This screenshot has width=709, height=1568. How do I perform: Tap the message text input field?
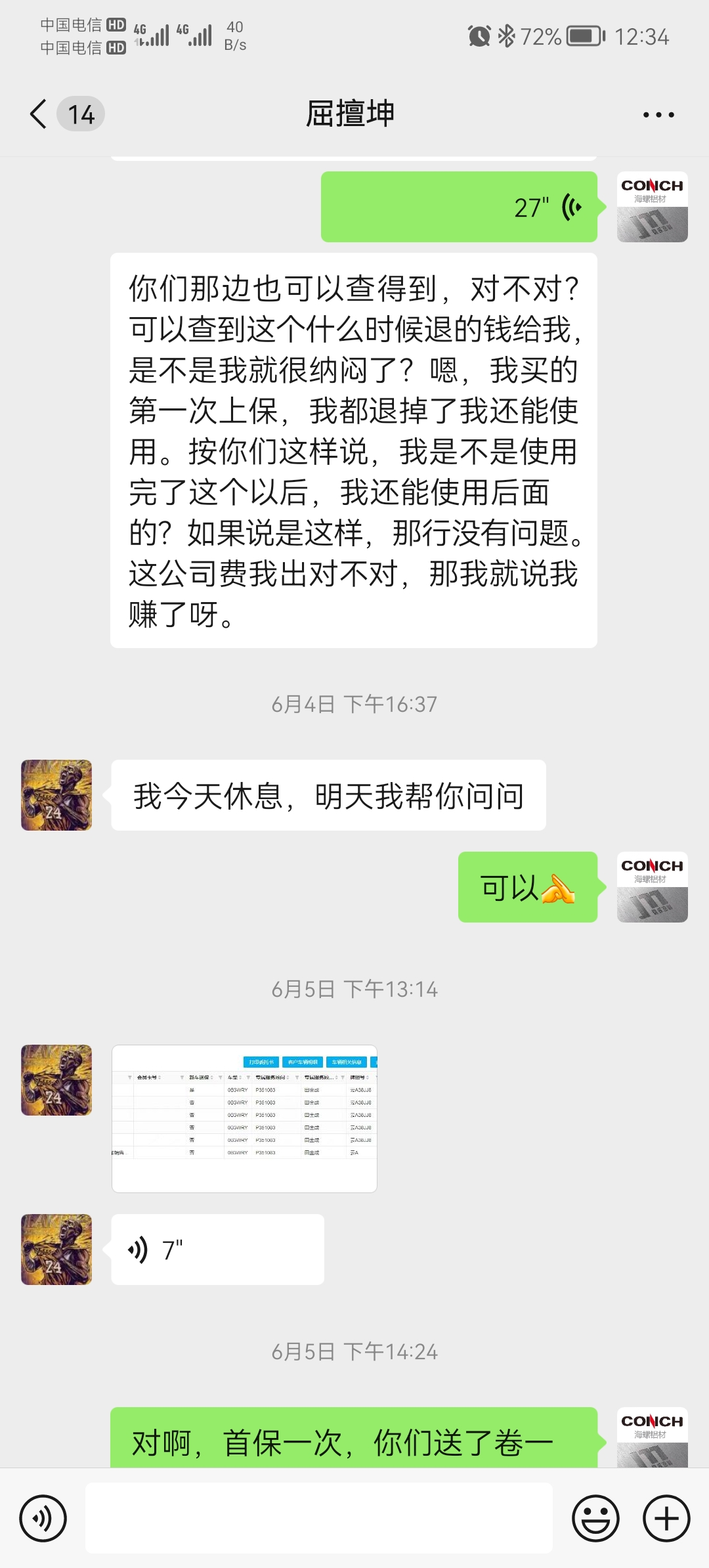pos(319,1518)
